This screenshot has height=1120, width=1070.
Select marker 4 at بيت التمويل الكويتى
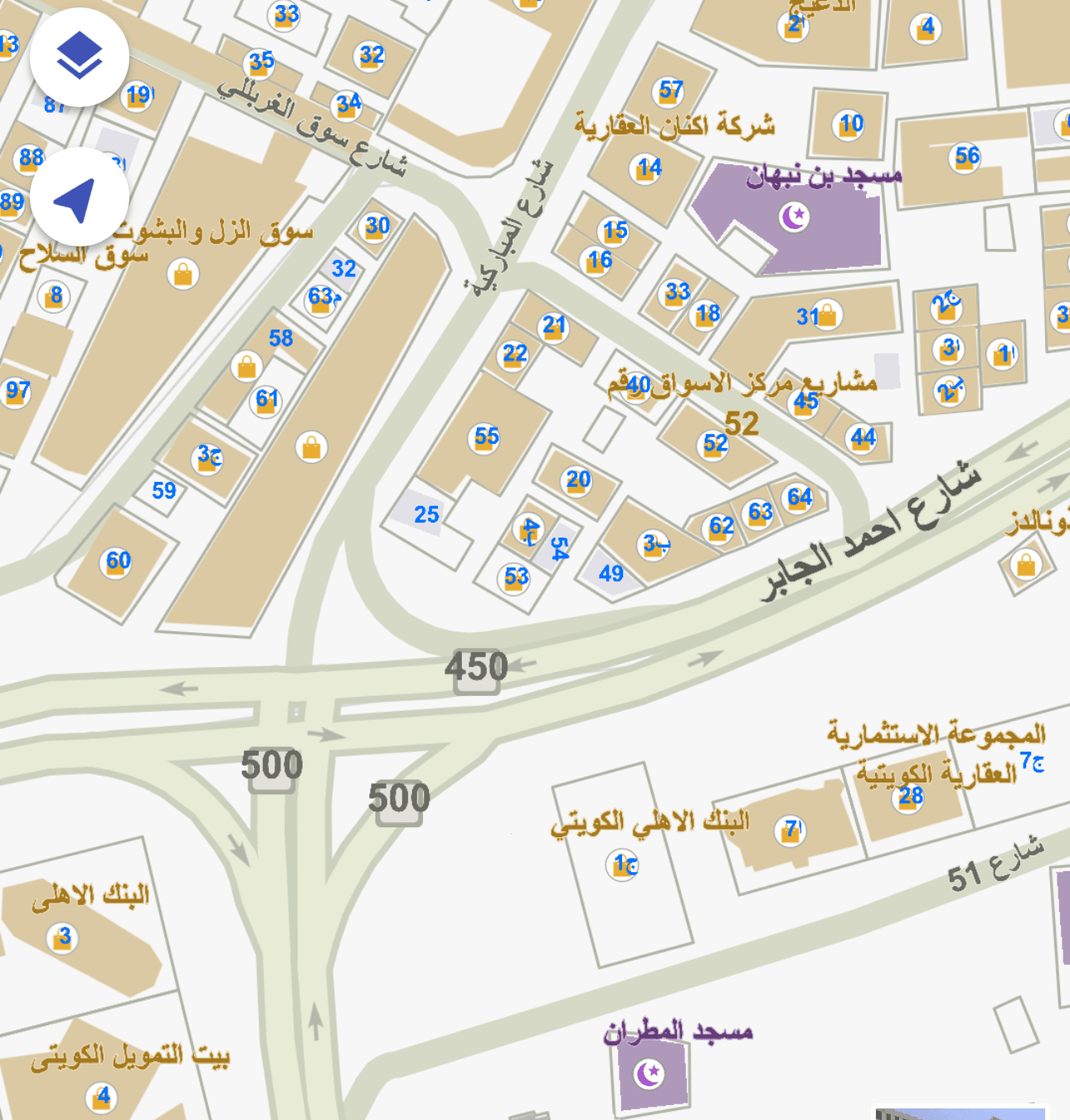point(102,1097)
